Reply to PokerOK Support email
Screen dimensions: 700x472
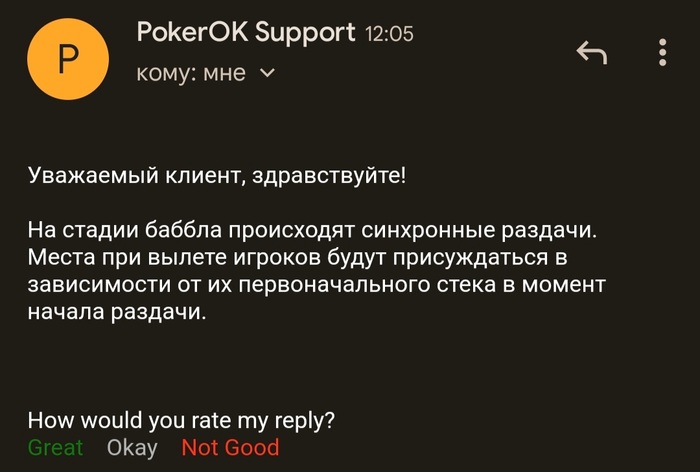pos(592,52)
